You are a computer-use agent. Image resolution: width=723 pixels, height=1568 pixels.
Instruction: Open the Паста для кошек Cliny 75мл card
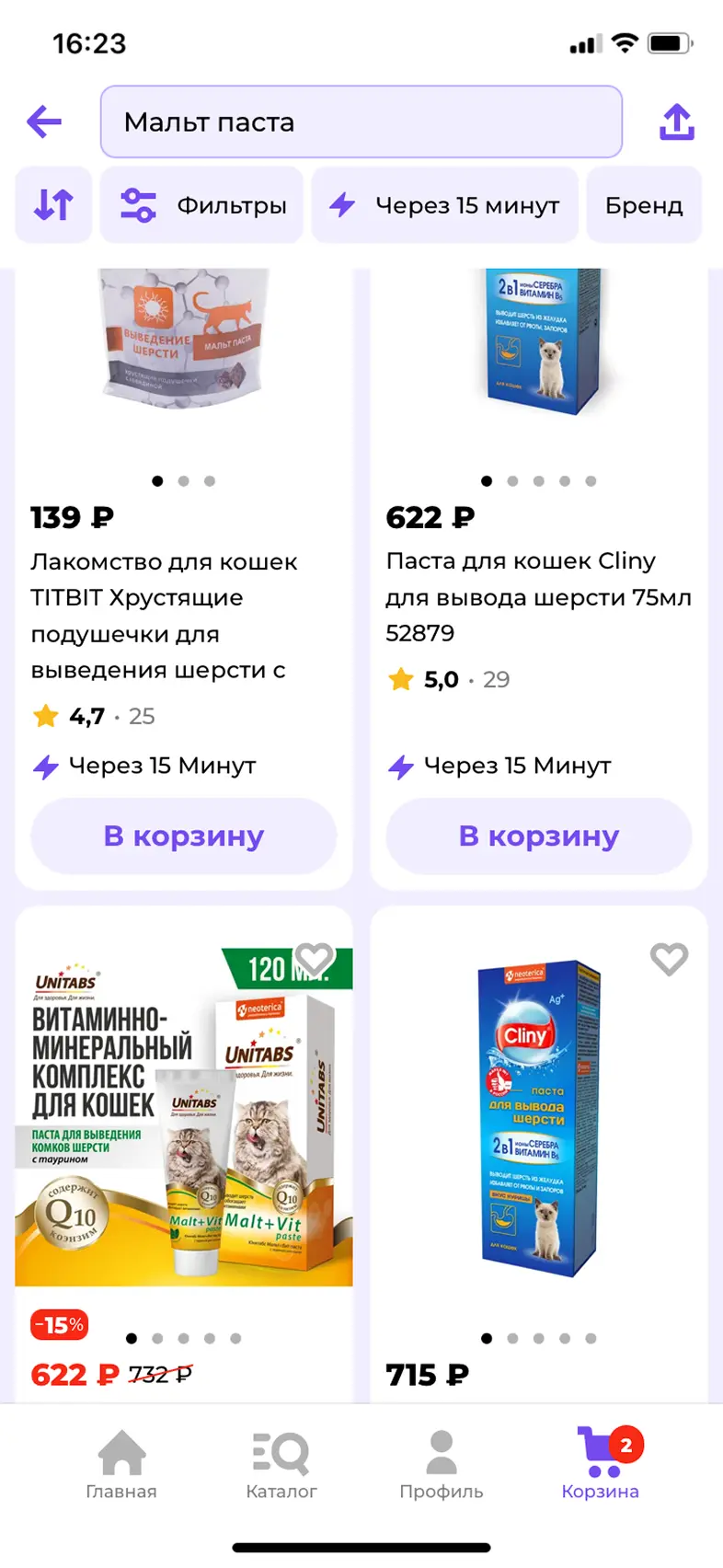pos(538,596)
